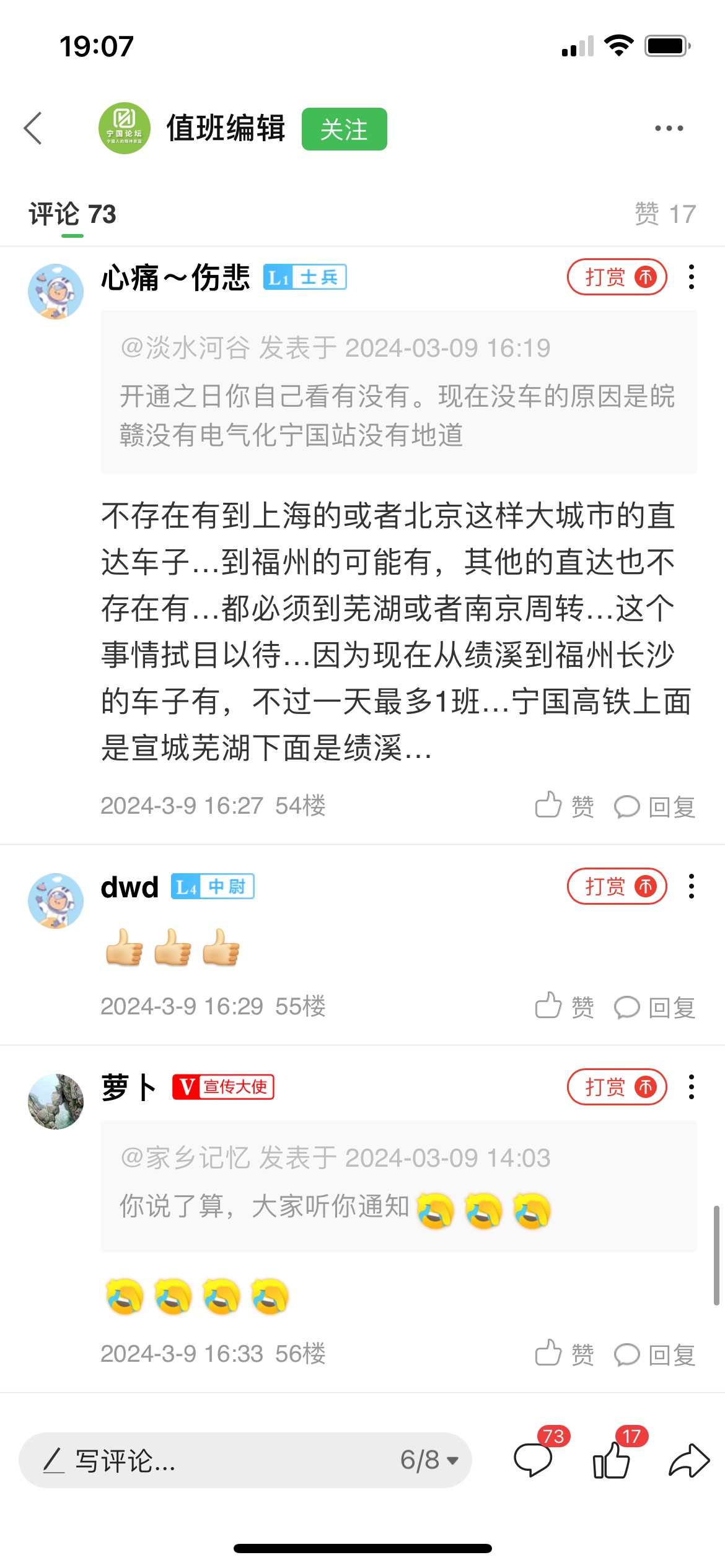Tip 心痛～伤悲 via 打赏 button

point(617,277)
